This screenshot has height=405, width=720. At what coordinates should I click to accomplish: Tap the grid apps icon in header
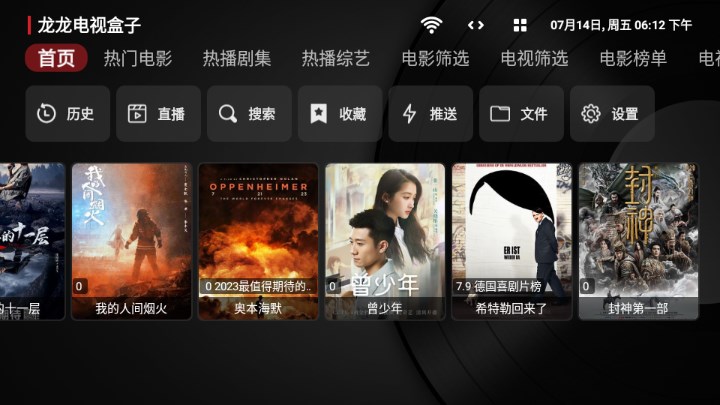point(520,25)
